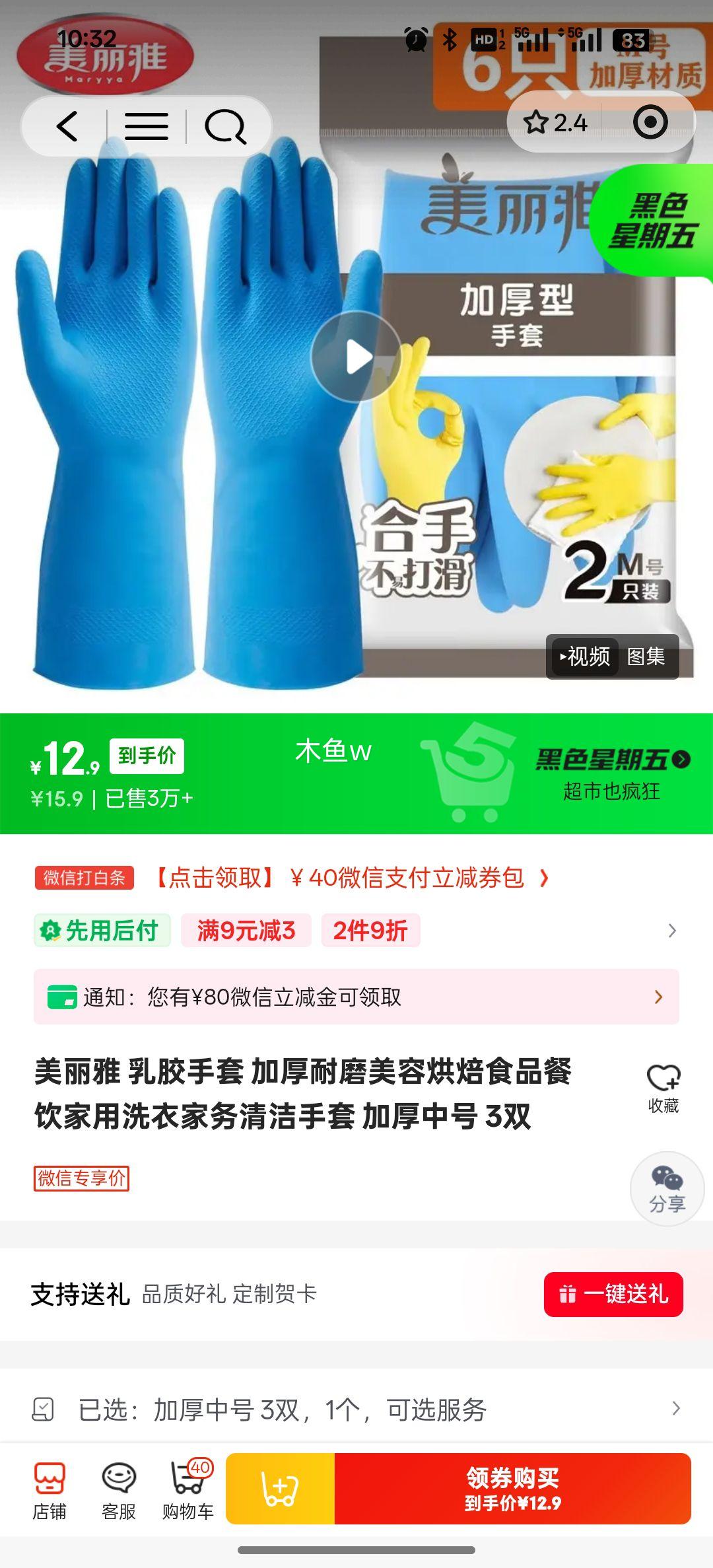Screen dimensions: 713x1568
Task: Click 领券购买 purchase button
Action: [x=514, y=1486]
